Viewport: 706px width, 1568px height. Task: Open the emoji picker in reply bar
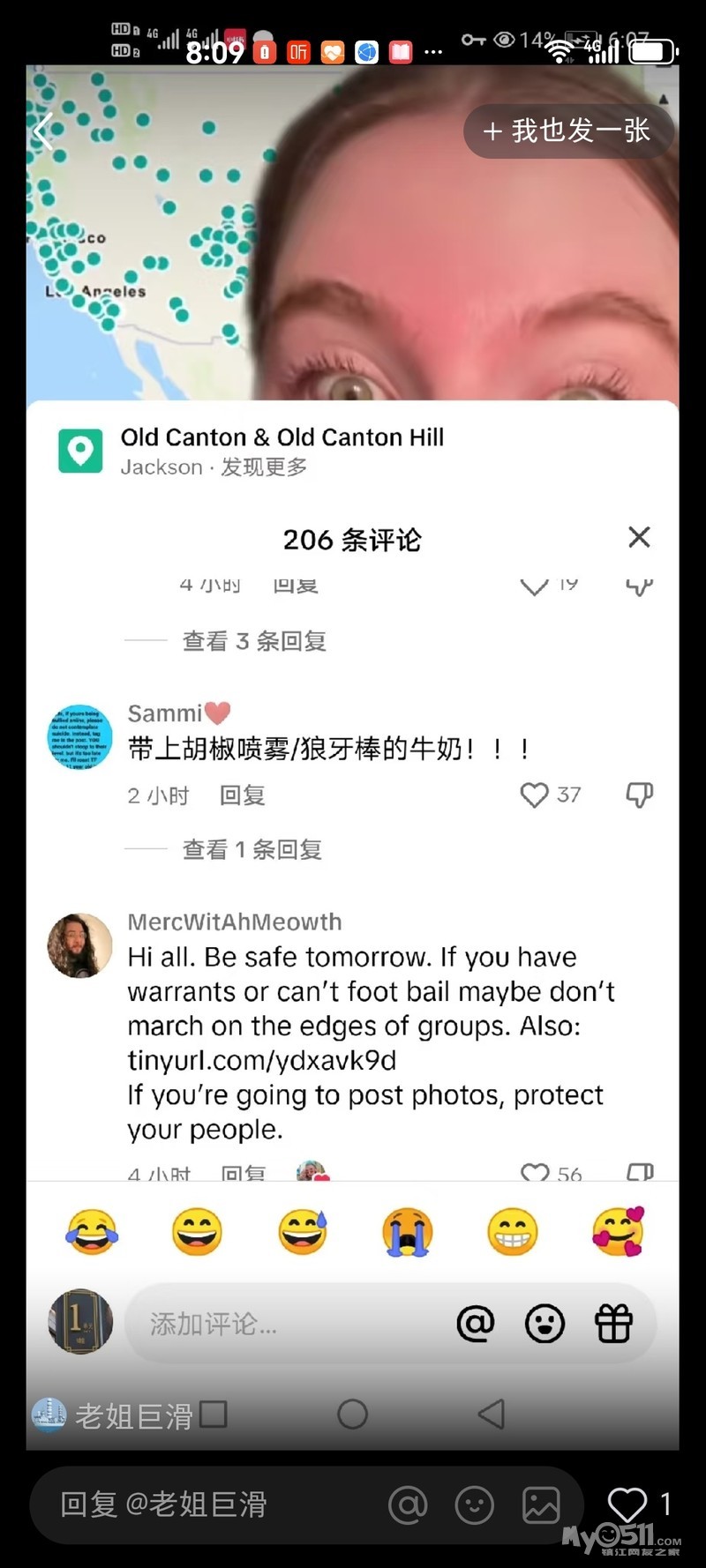(474, 1505)
